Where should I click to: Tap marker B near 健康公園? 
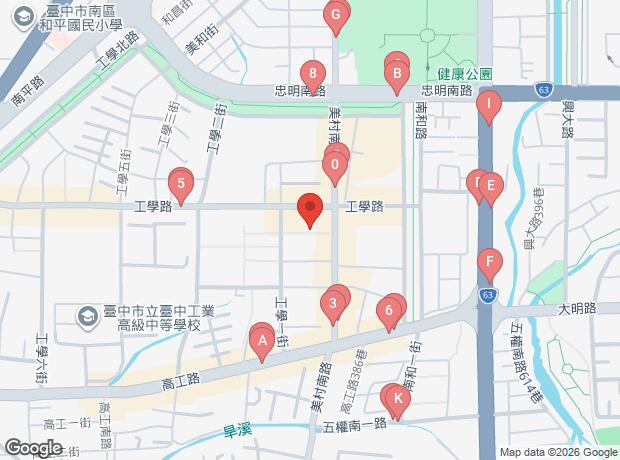coord(397,73)
